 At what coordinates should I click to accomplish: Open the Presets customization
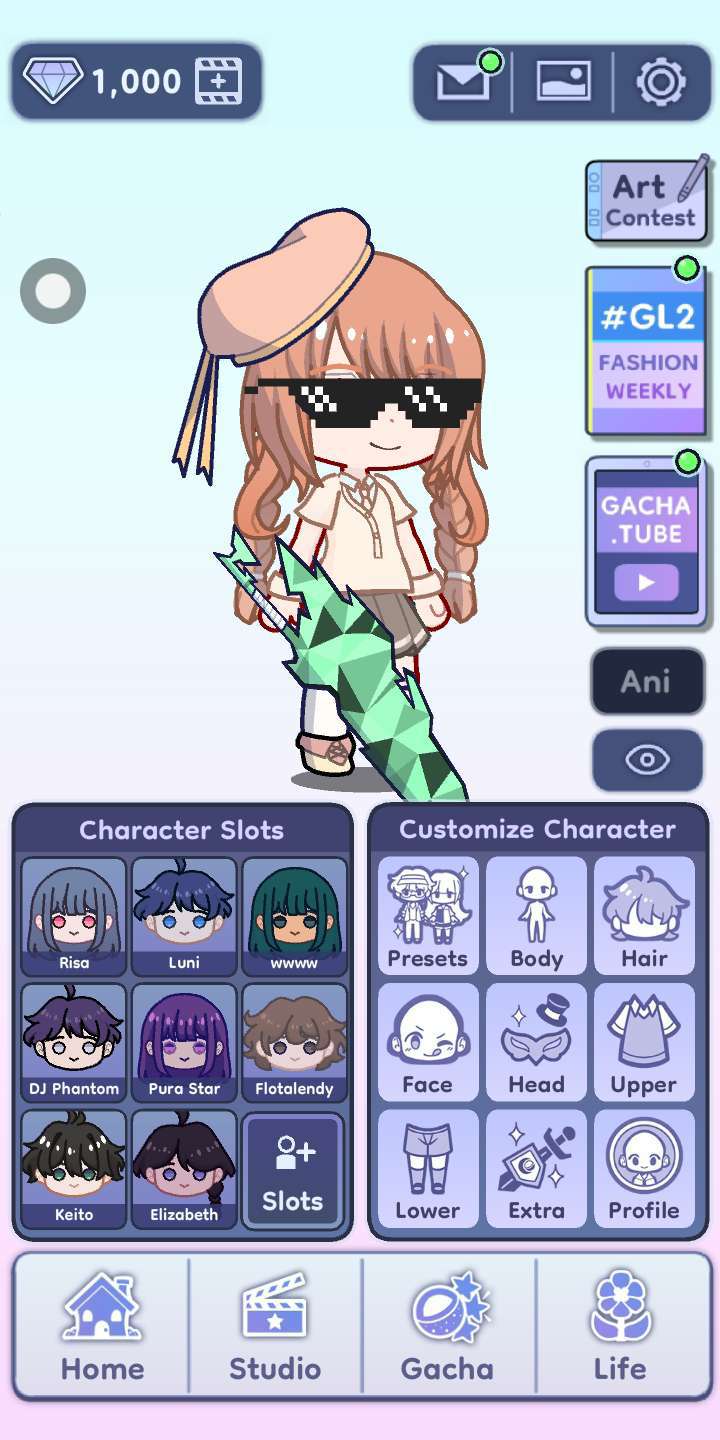[428, 916]
